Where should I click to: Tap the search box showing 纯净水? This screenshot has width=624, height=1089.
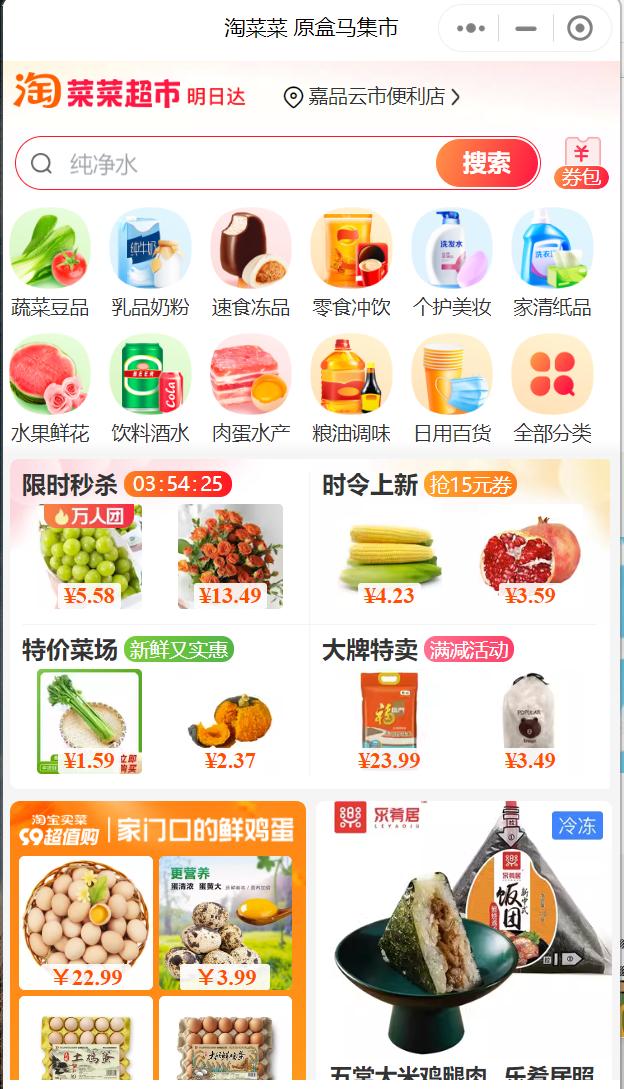(x=240, y=164)
